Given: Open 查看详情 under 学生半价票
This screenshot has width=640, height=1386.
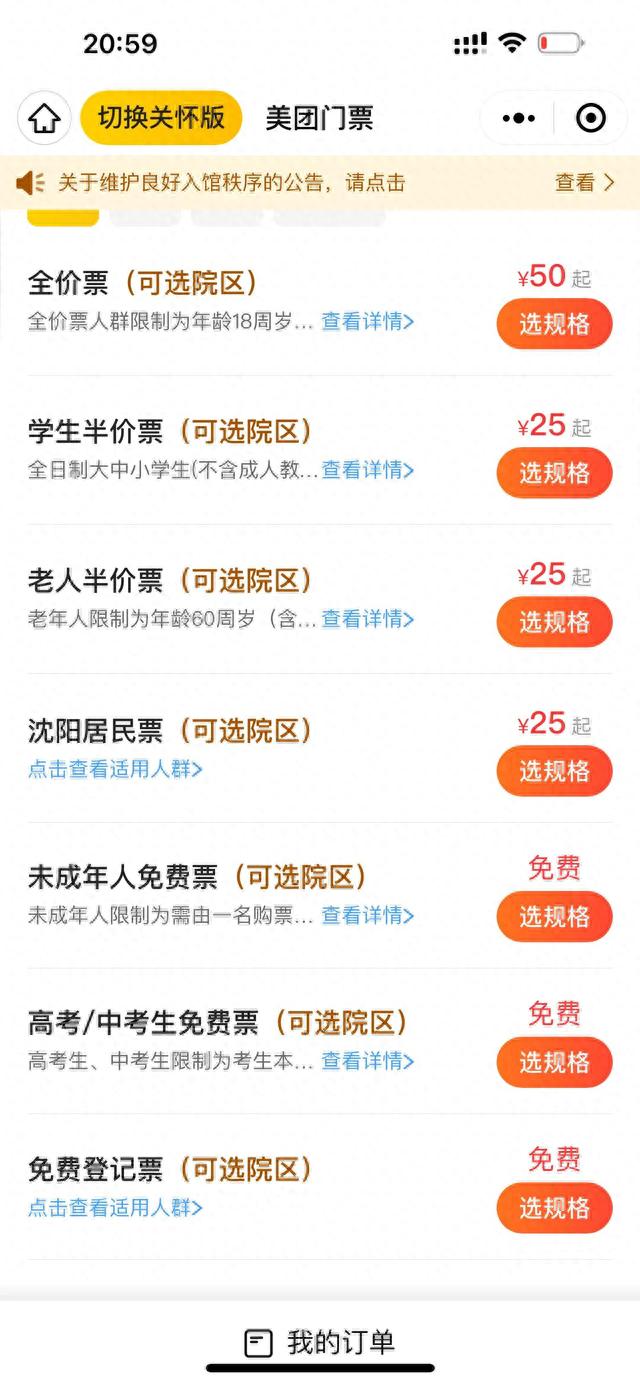Looking at the screenshot, I should 367,470.
